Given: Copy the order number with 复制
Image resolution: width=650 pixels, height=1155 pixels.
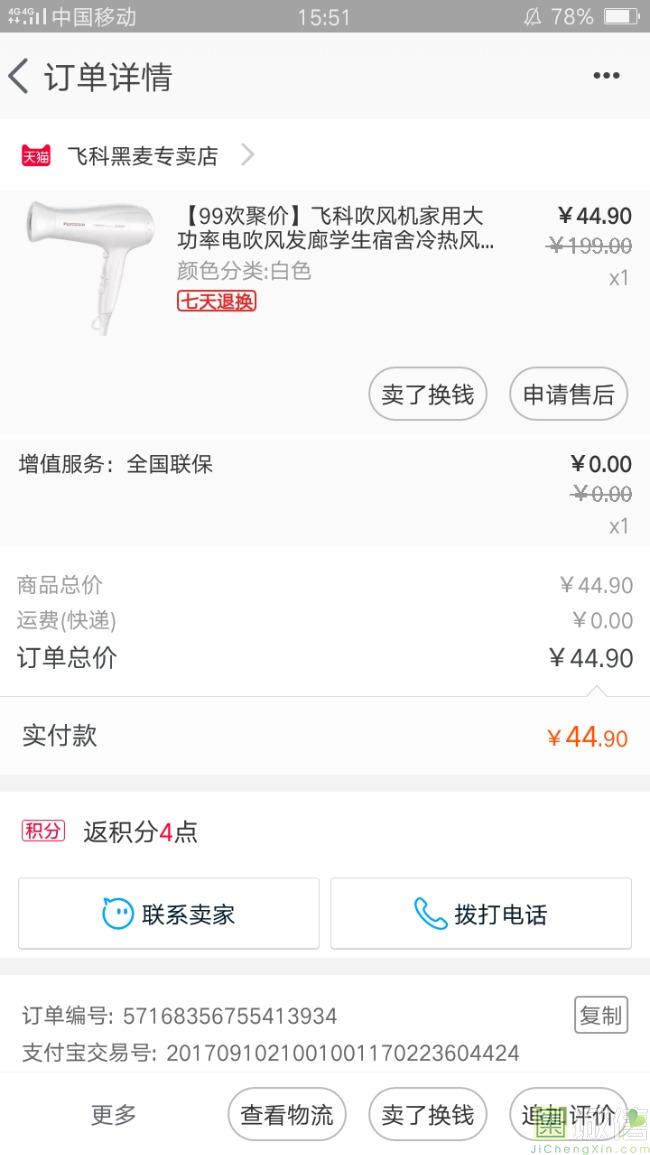Looking at the screenshot, I should [601, 1015].
